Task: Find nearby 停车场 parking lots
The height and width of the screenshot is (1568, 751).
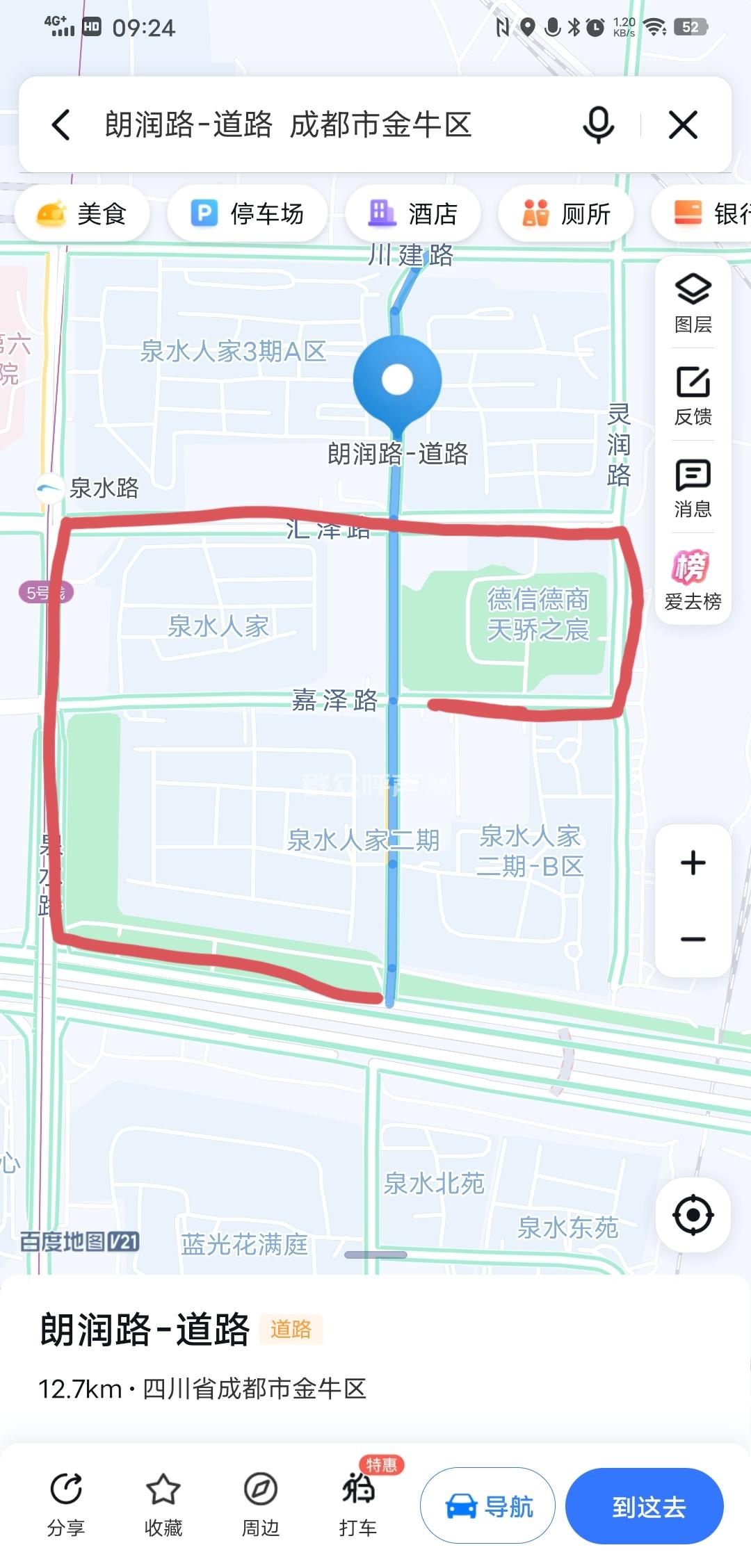Action: [248, 213]
